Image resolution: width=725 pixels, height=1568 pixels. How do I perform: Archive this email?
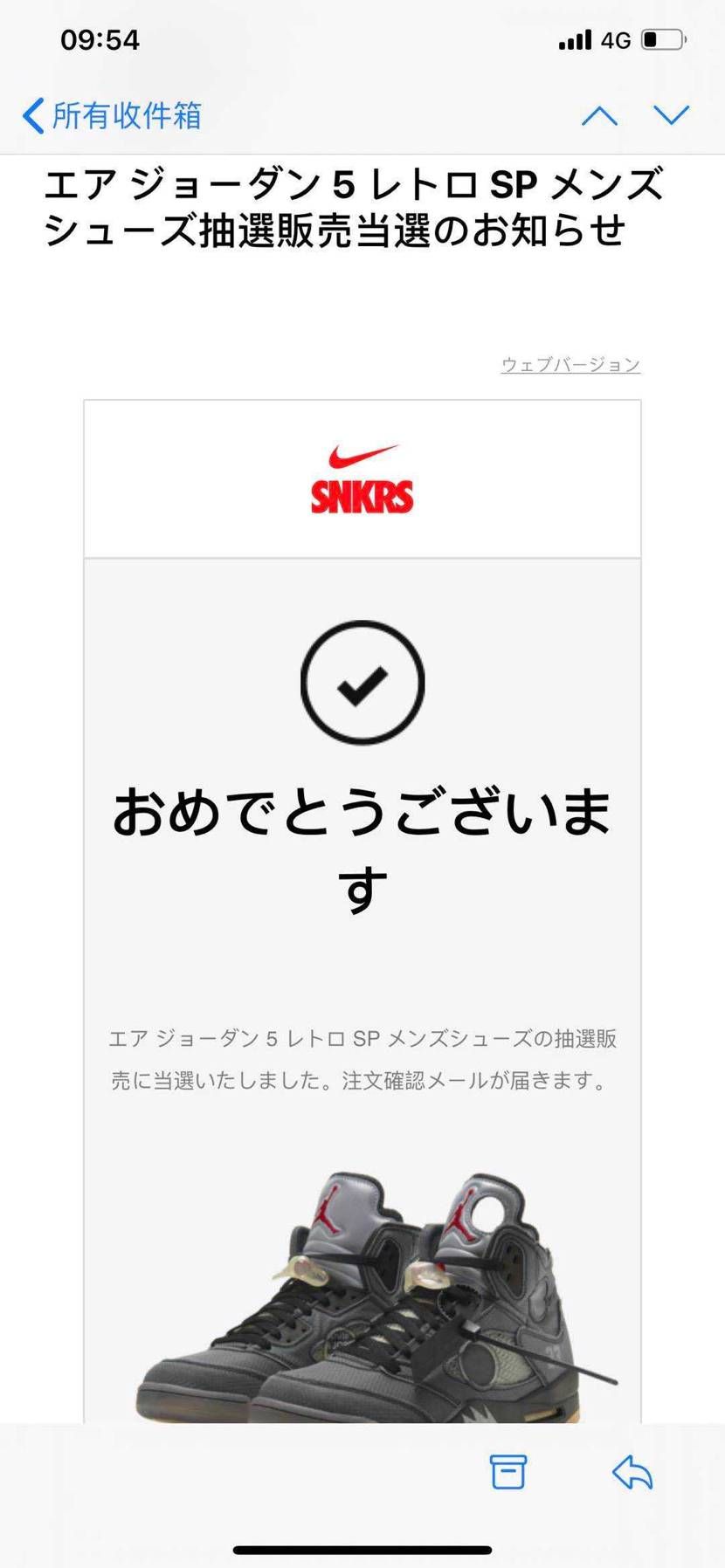(507, 1472)
